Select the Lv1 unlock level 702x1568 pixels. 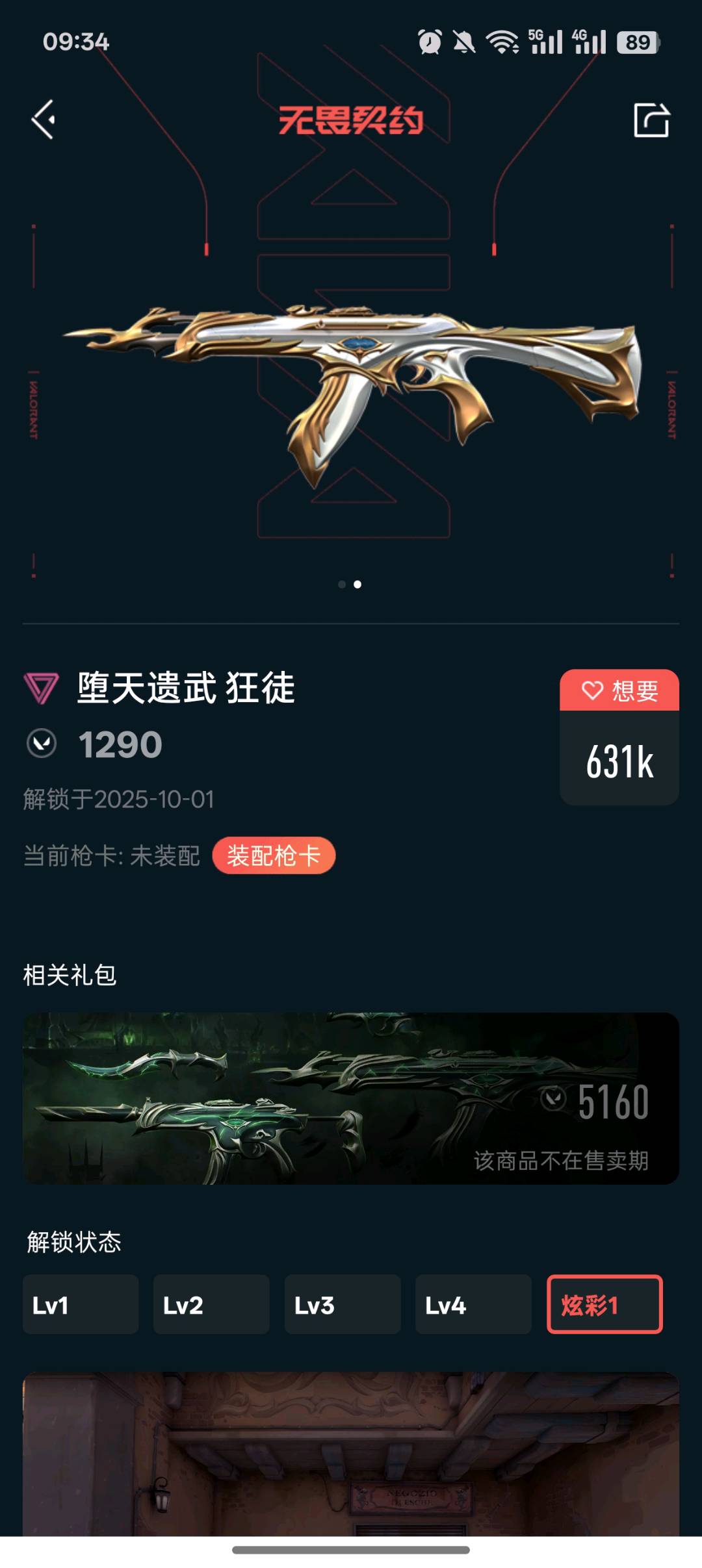click(x=81, y=1304)
